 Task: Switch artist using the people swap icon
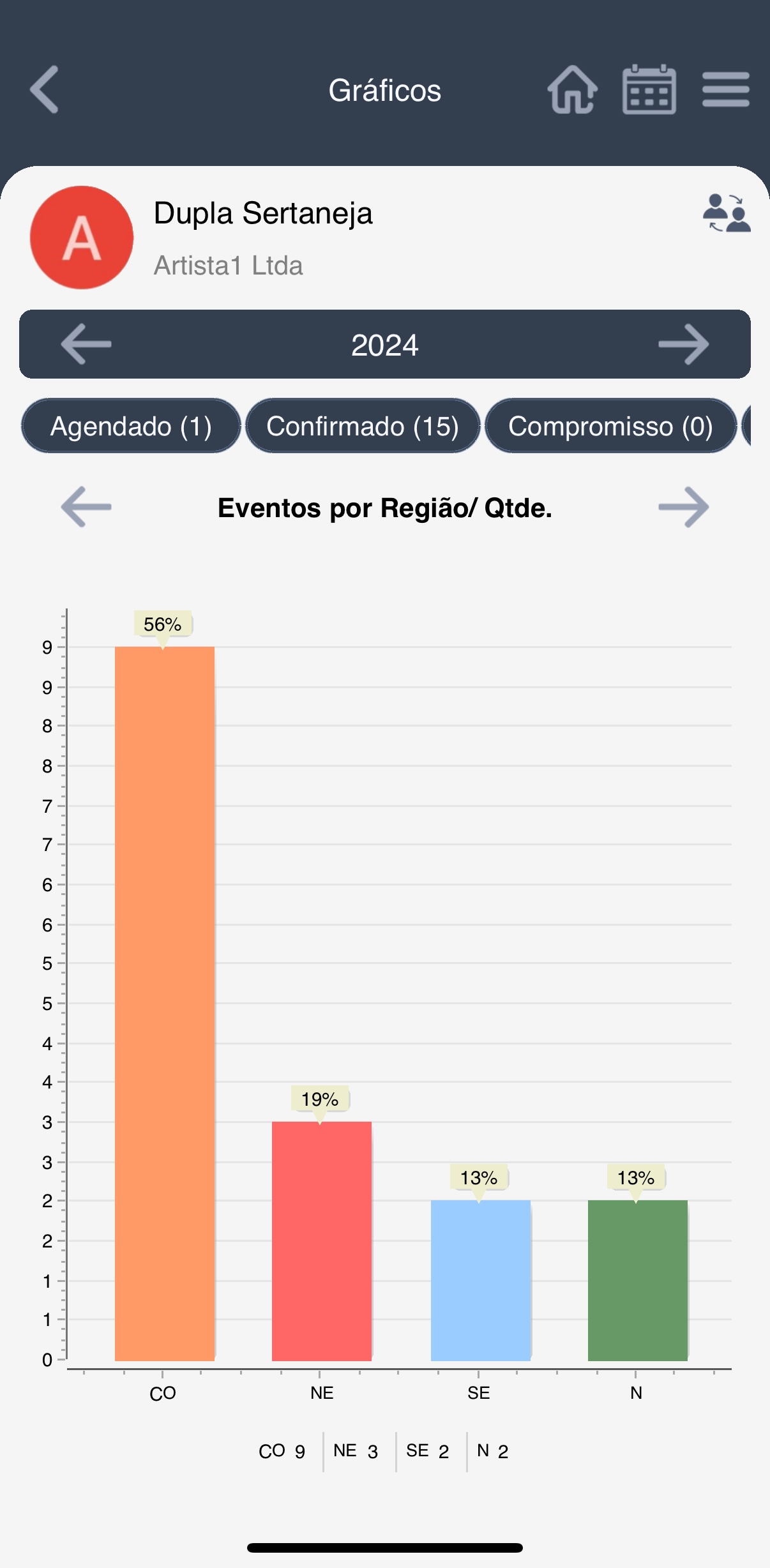tap(727, 213)
